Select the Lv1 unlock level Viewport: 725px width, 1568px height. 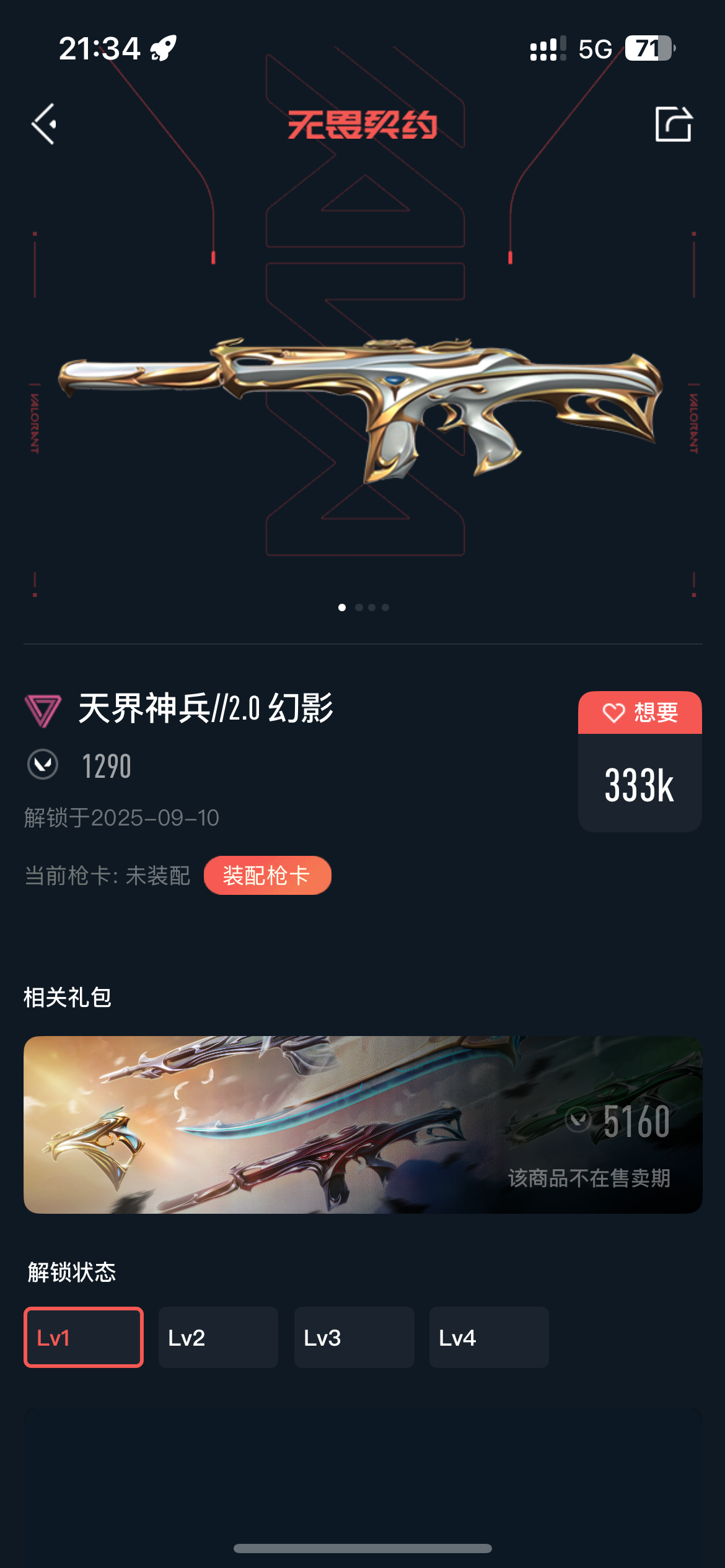coord(84,1337)
